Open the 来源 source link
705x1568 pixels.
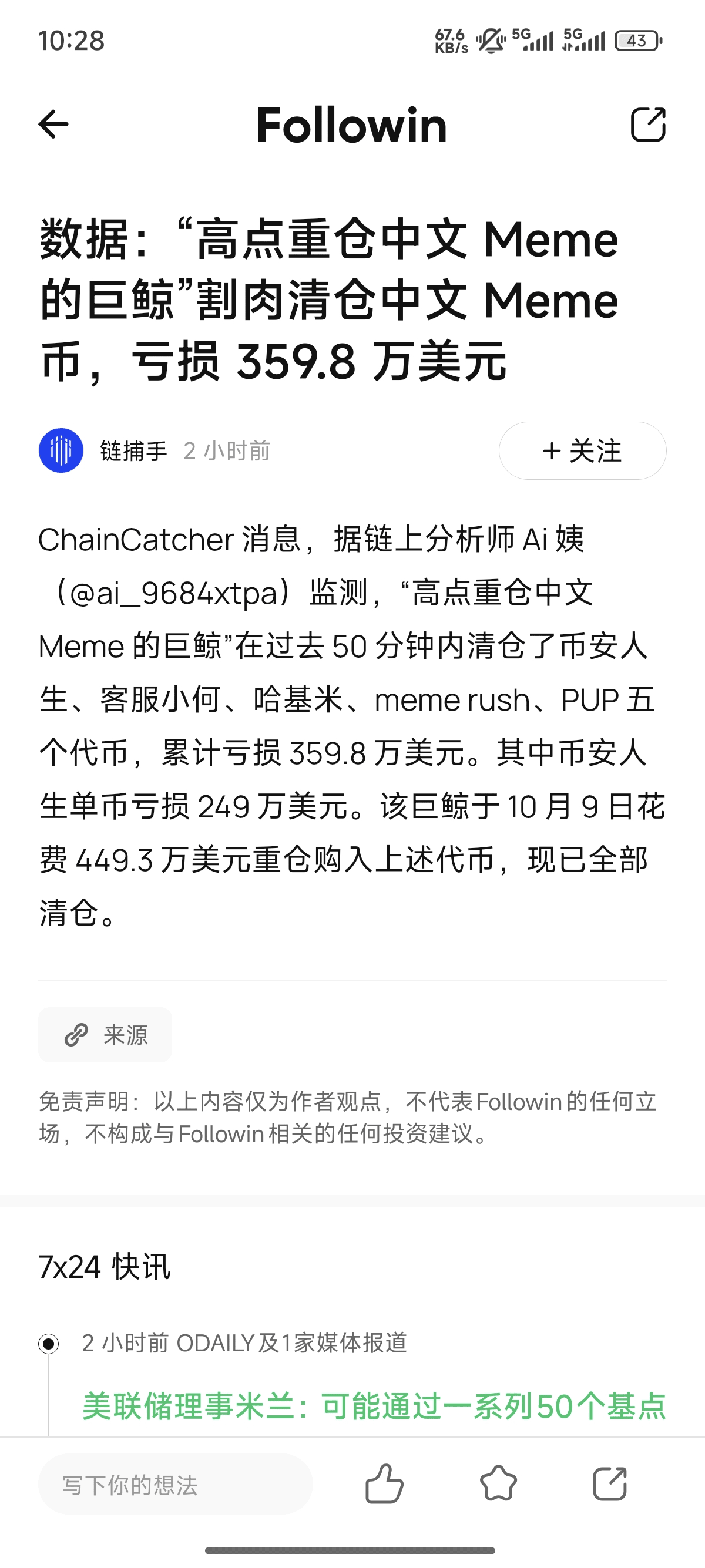pyautogui.click(x=105, y=1035)
